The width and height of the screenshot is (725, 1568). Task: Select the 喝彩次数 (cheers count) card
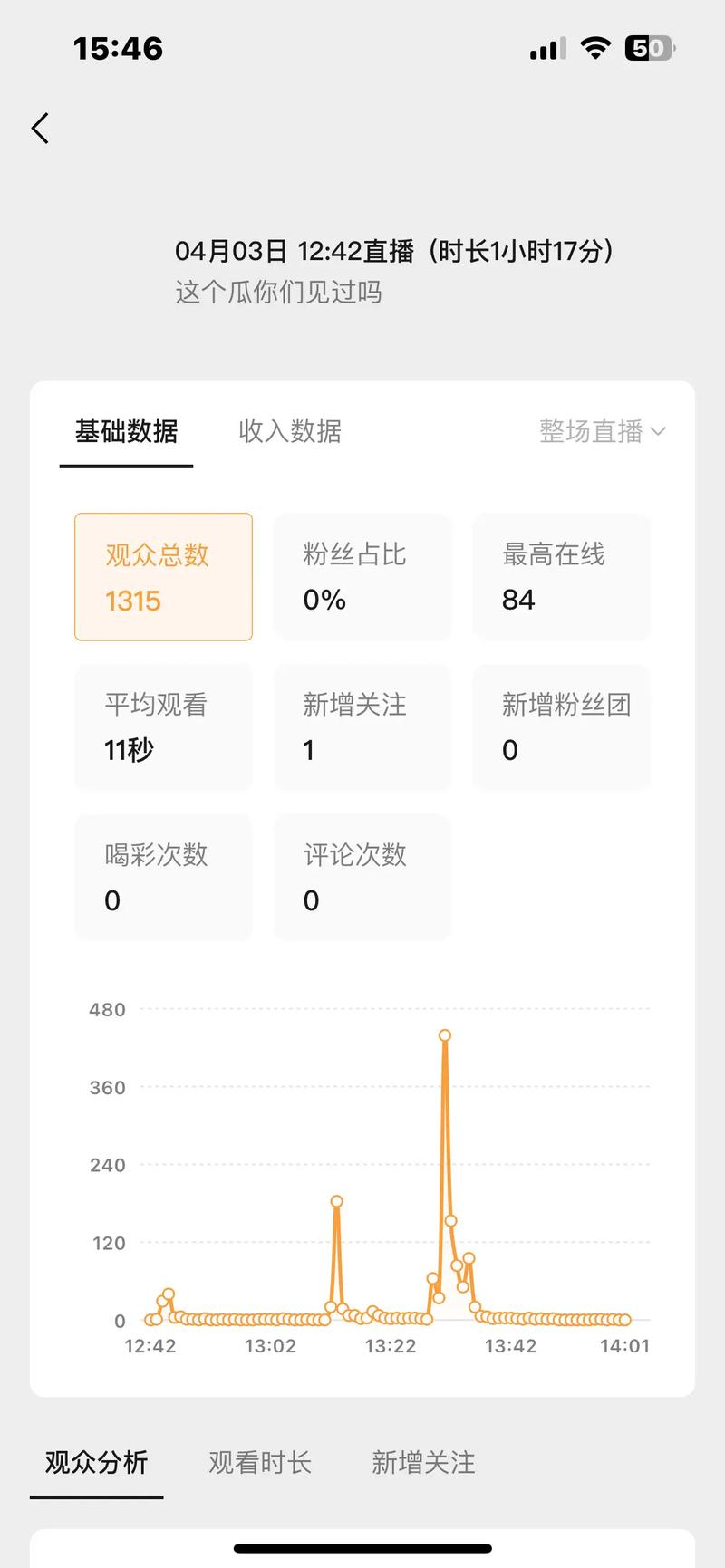(163, 877)
